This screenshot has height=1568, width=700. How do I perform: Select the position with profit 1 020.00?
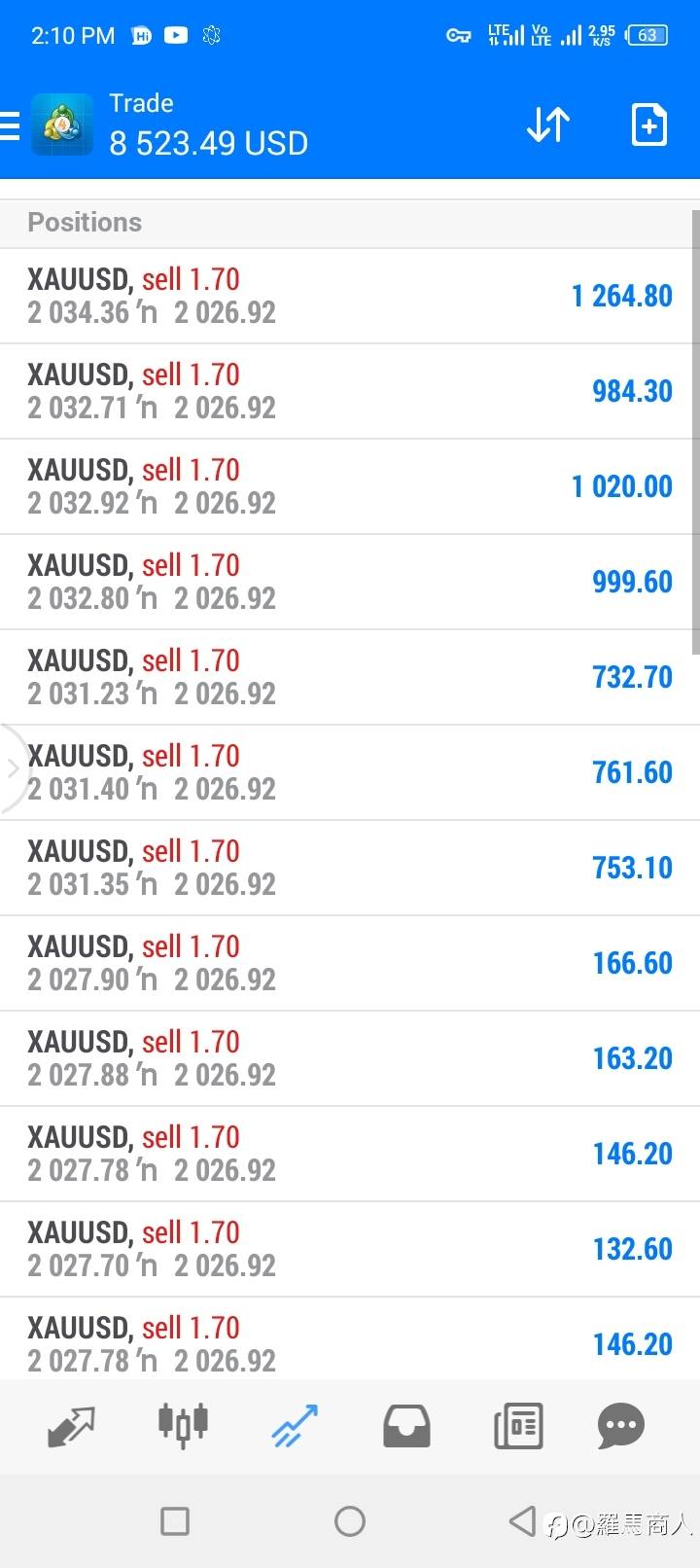click(350, 486)
